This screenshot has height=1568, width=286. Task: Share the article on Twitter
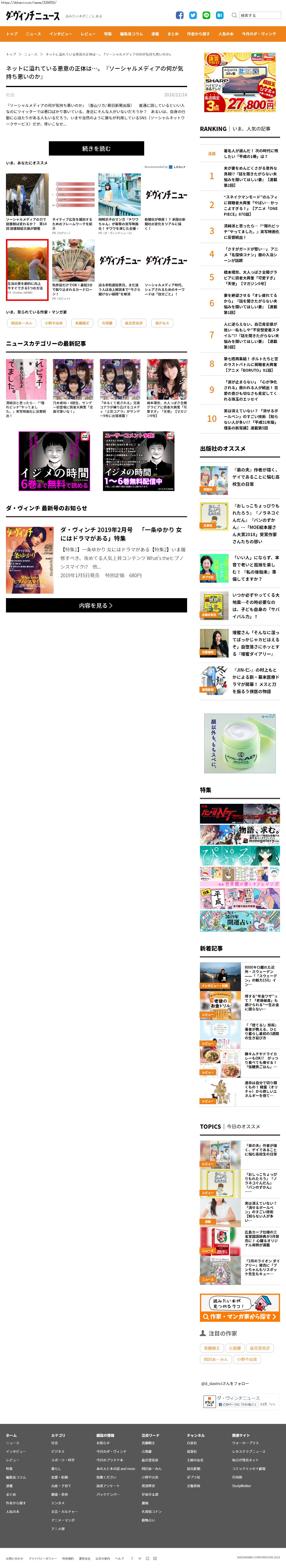pyautogui.click(x=193, y=15)
